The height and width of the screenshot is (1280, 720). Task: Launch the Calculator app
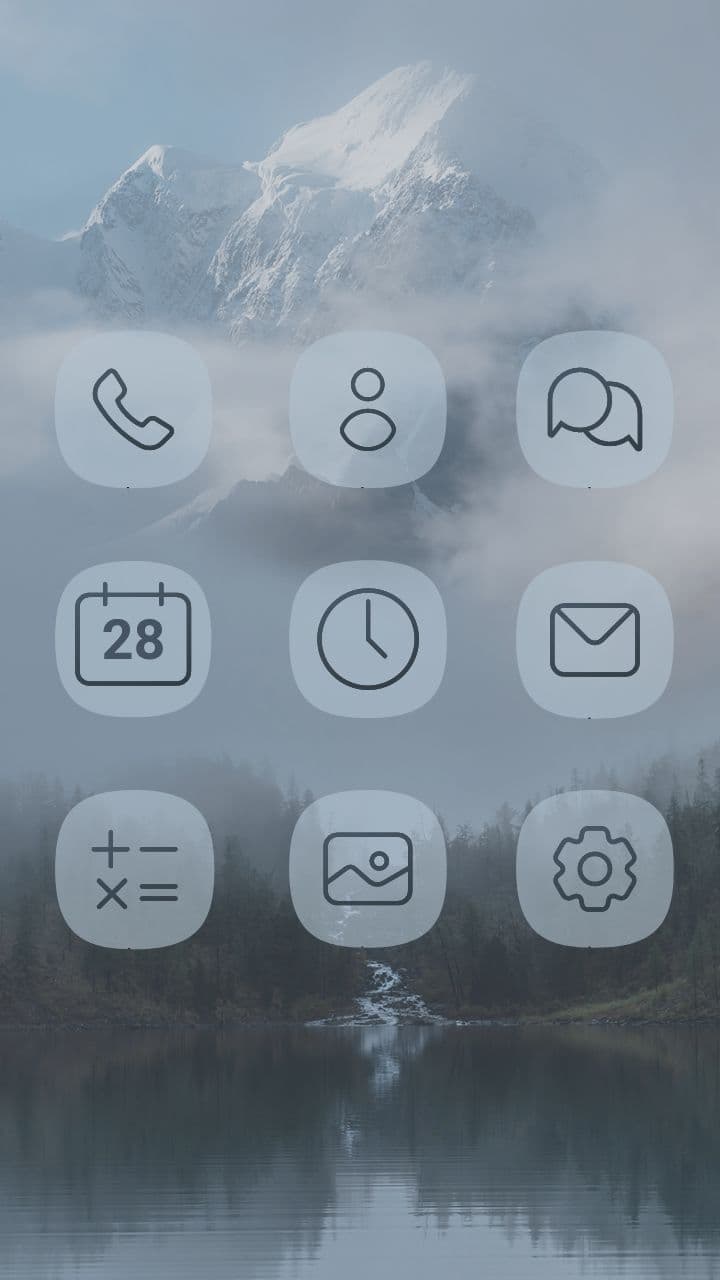tap(133, 869)
